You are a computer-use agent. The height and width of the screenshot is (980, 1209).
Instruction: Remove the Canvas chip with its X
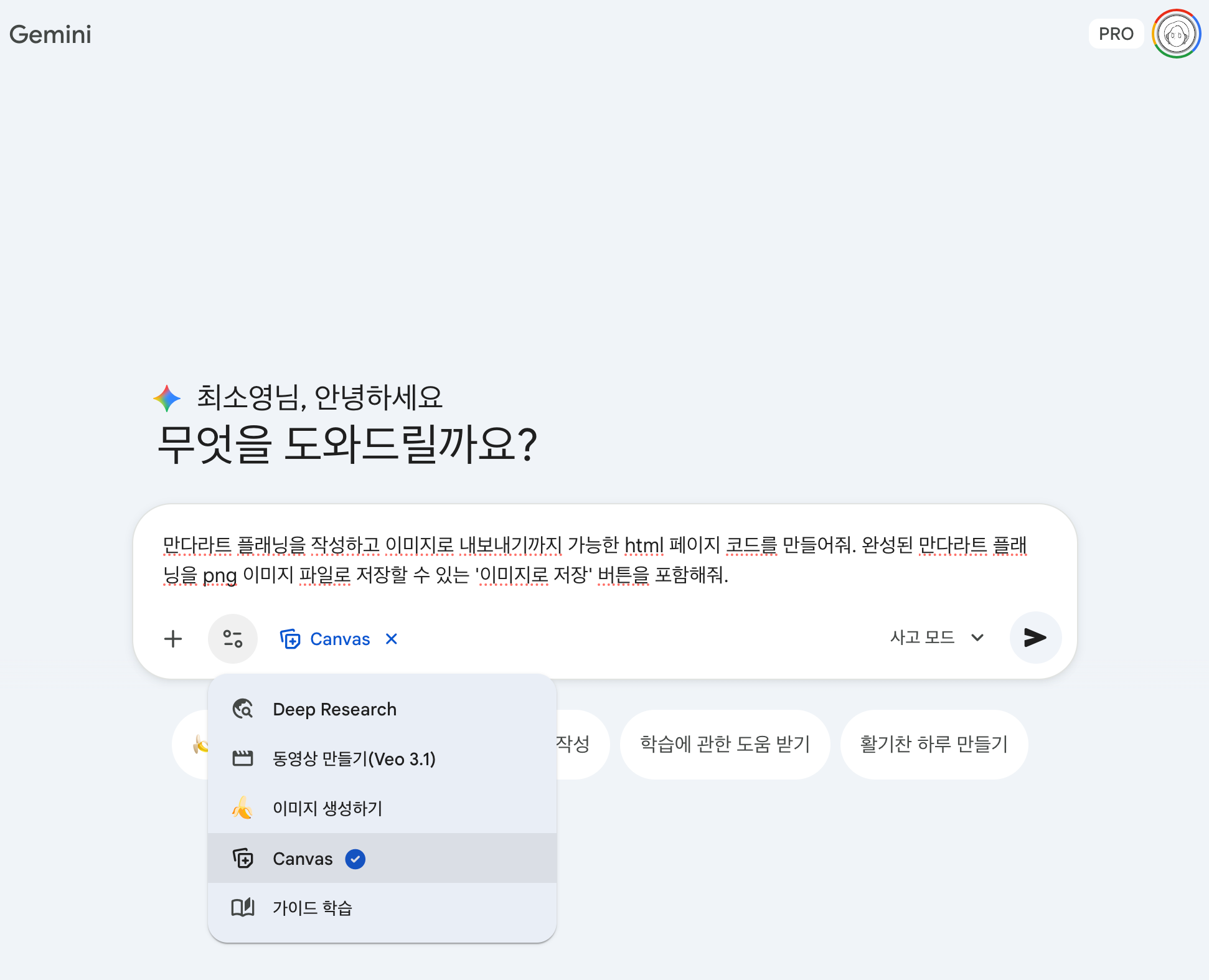pyautogui.click(x=392, y=639)
